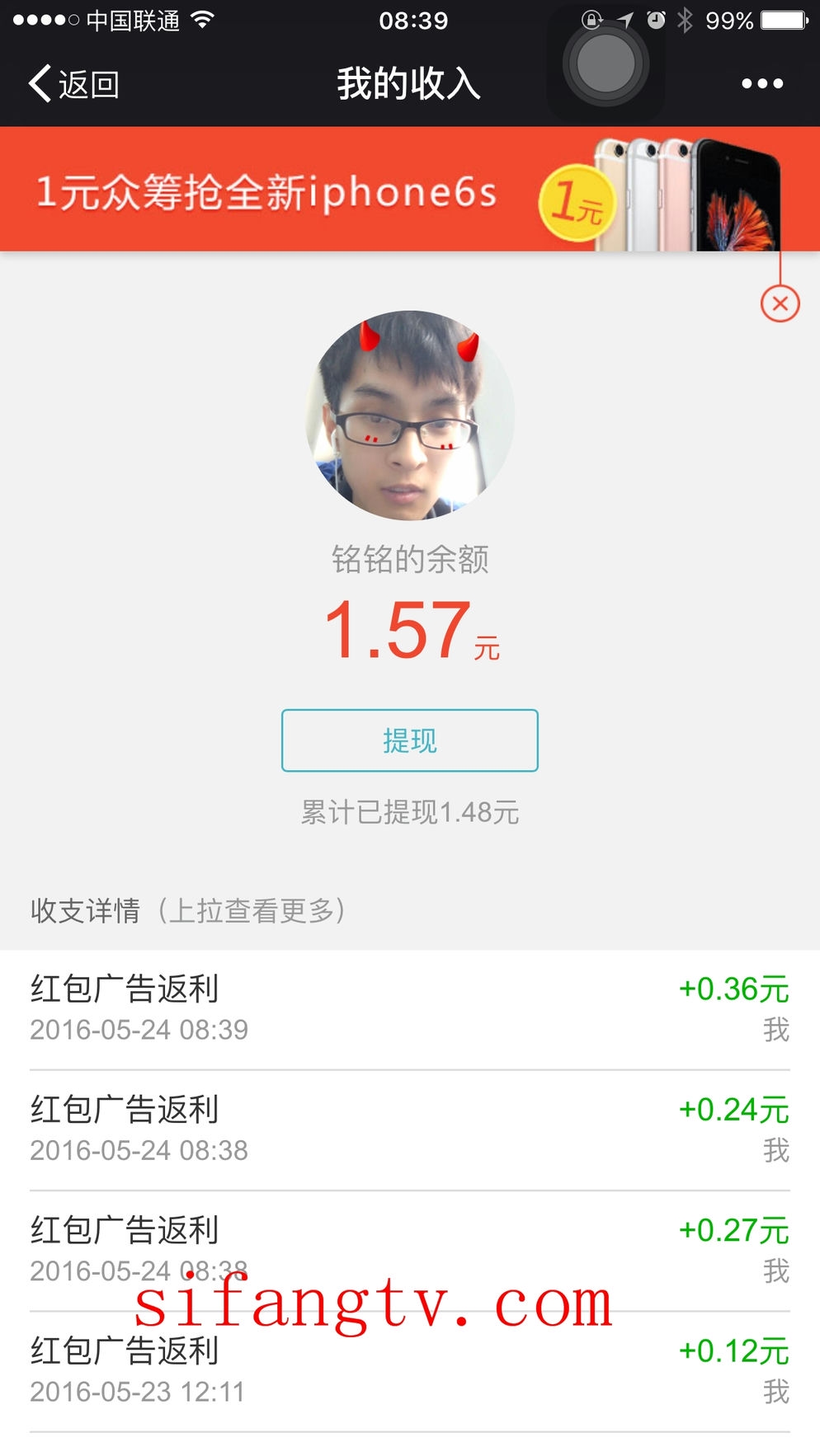820x1456 pixels.
Task: Dismiss the iPhone6s banner with the X
Action: pyautogui.click(x=780, y=303)
